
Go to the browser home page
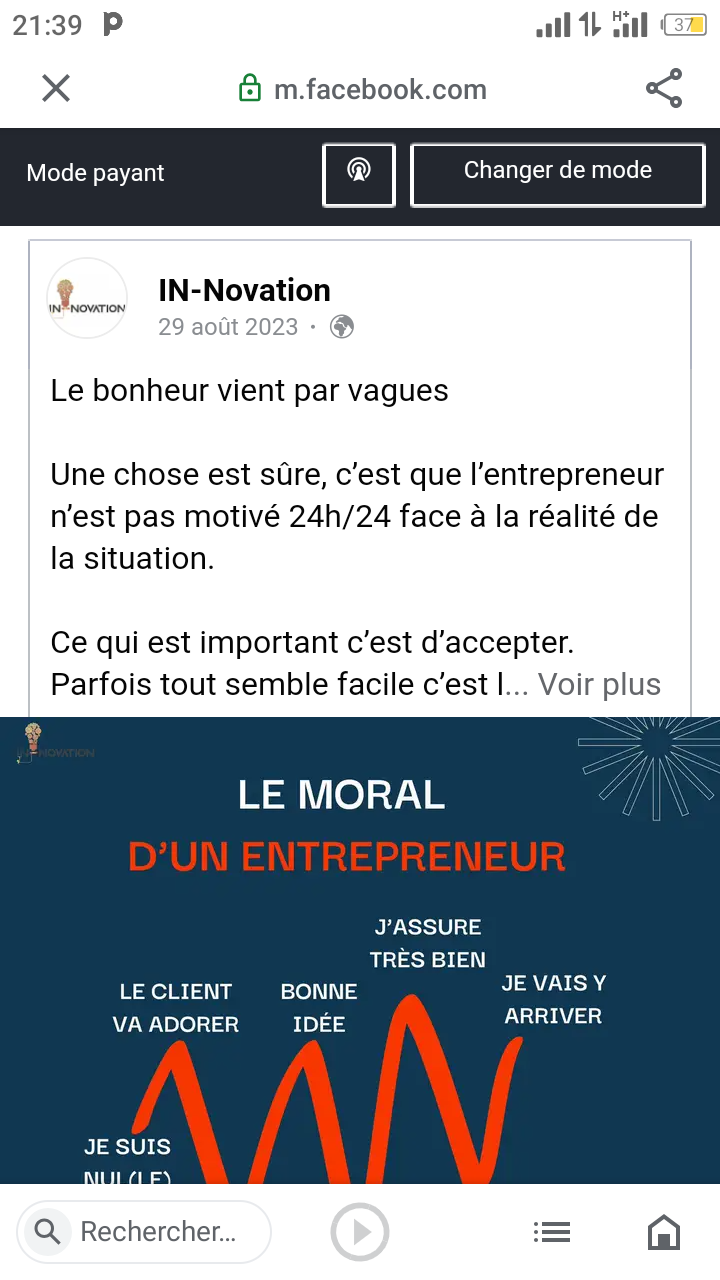click(664, 1232)
